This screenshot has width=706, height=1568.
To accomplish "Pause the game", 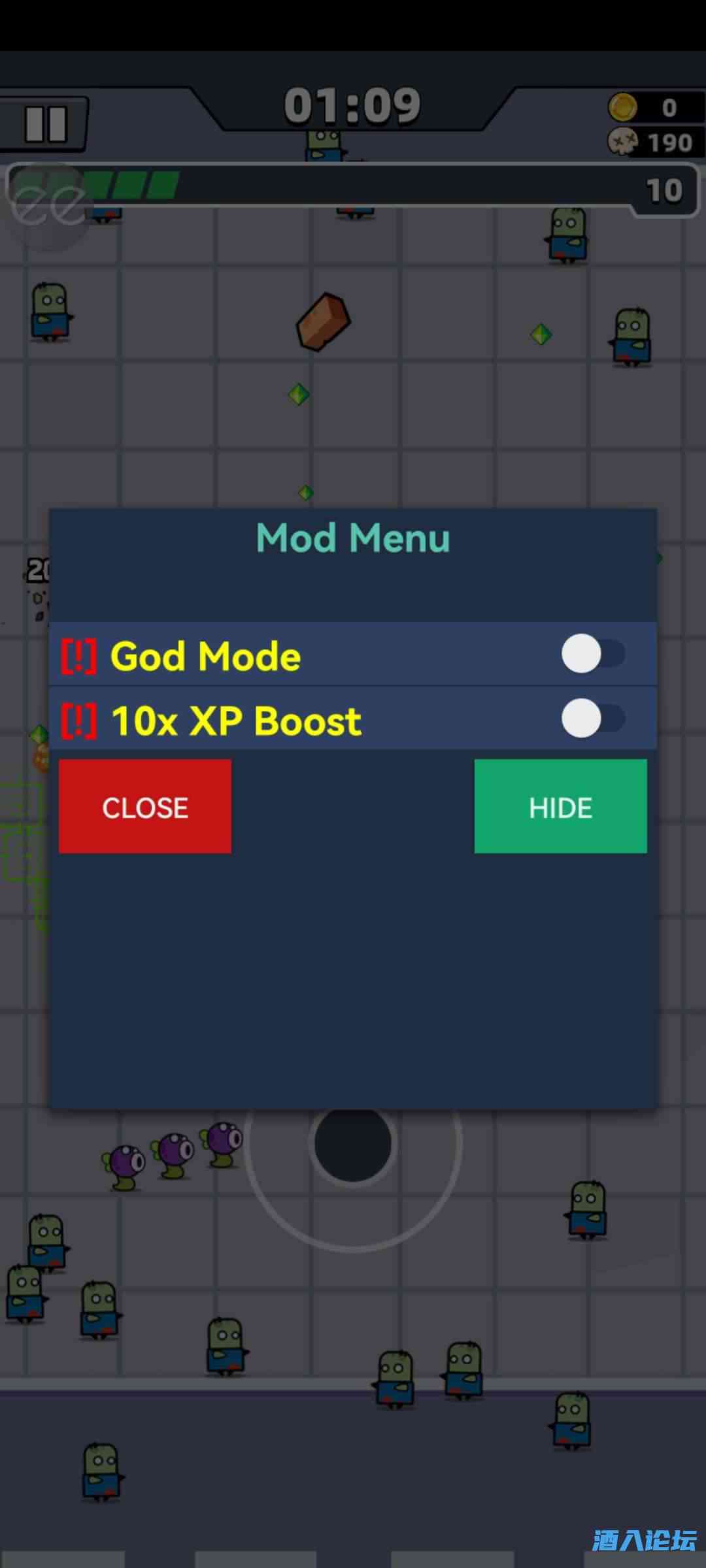I will [45, 123].
